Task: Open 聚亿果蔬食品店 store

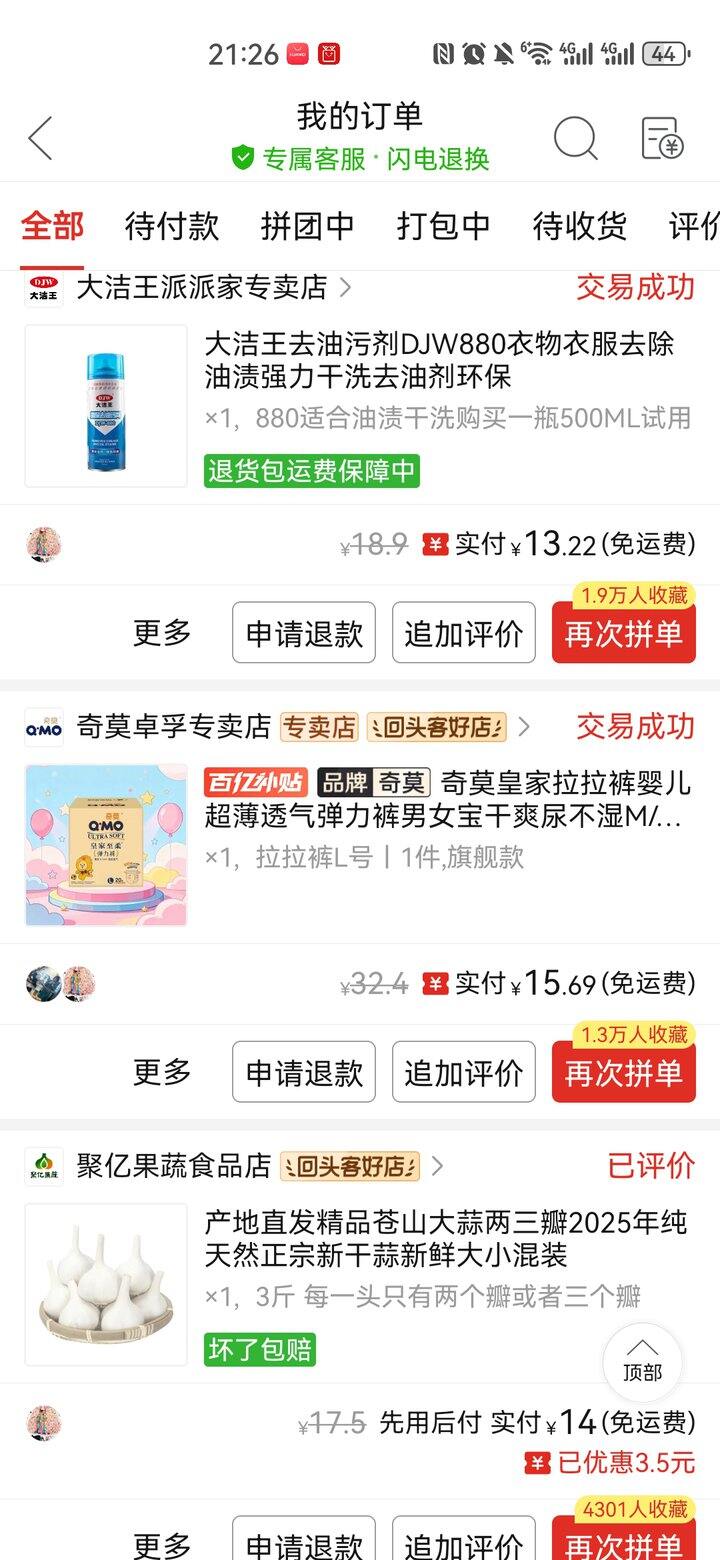Action: 174,1166
